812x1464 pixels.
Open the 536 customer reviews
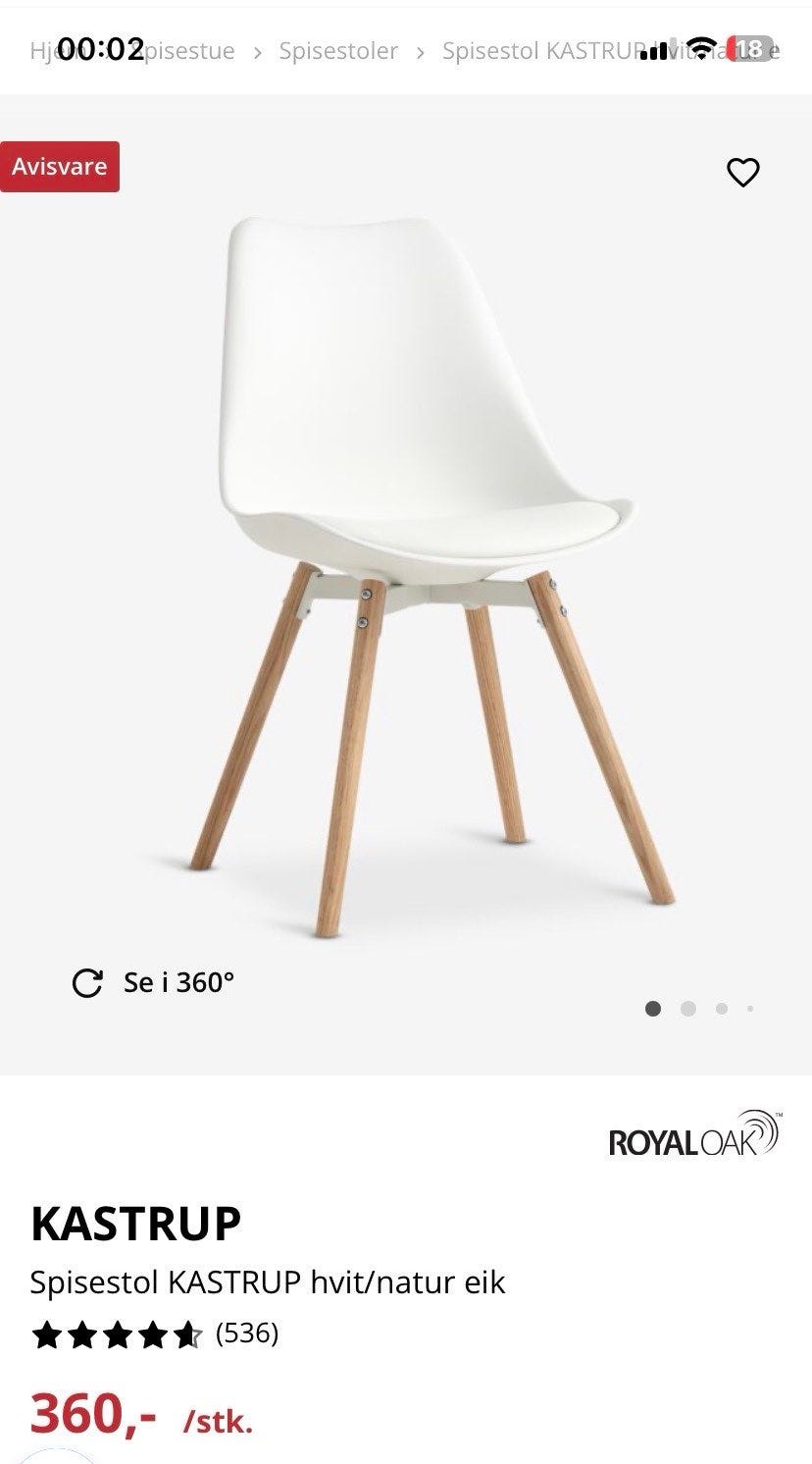click(246, 1333)
